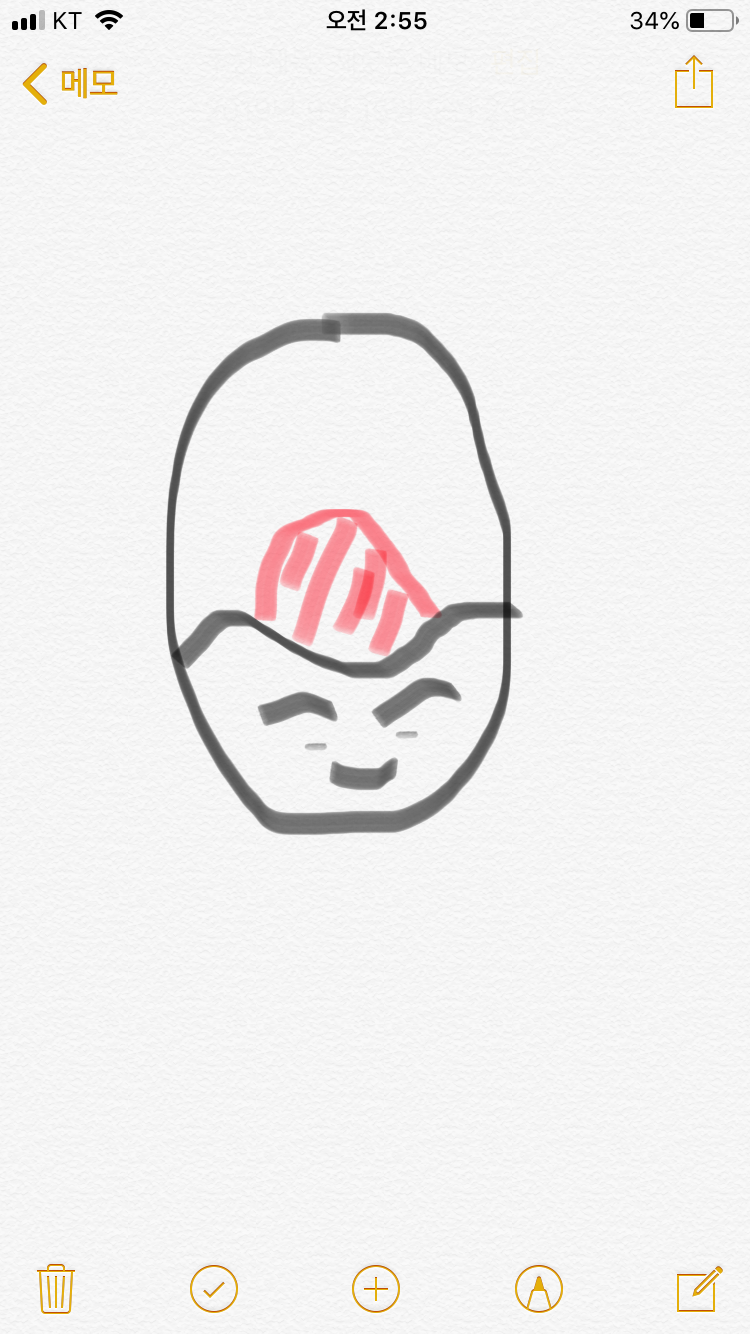This screenshot has height=1334, width=750.
Task: Open the plus add attachment menu
Action: tap(376, 1288)
